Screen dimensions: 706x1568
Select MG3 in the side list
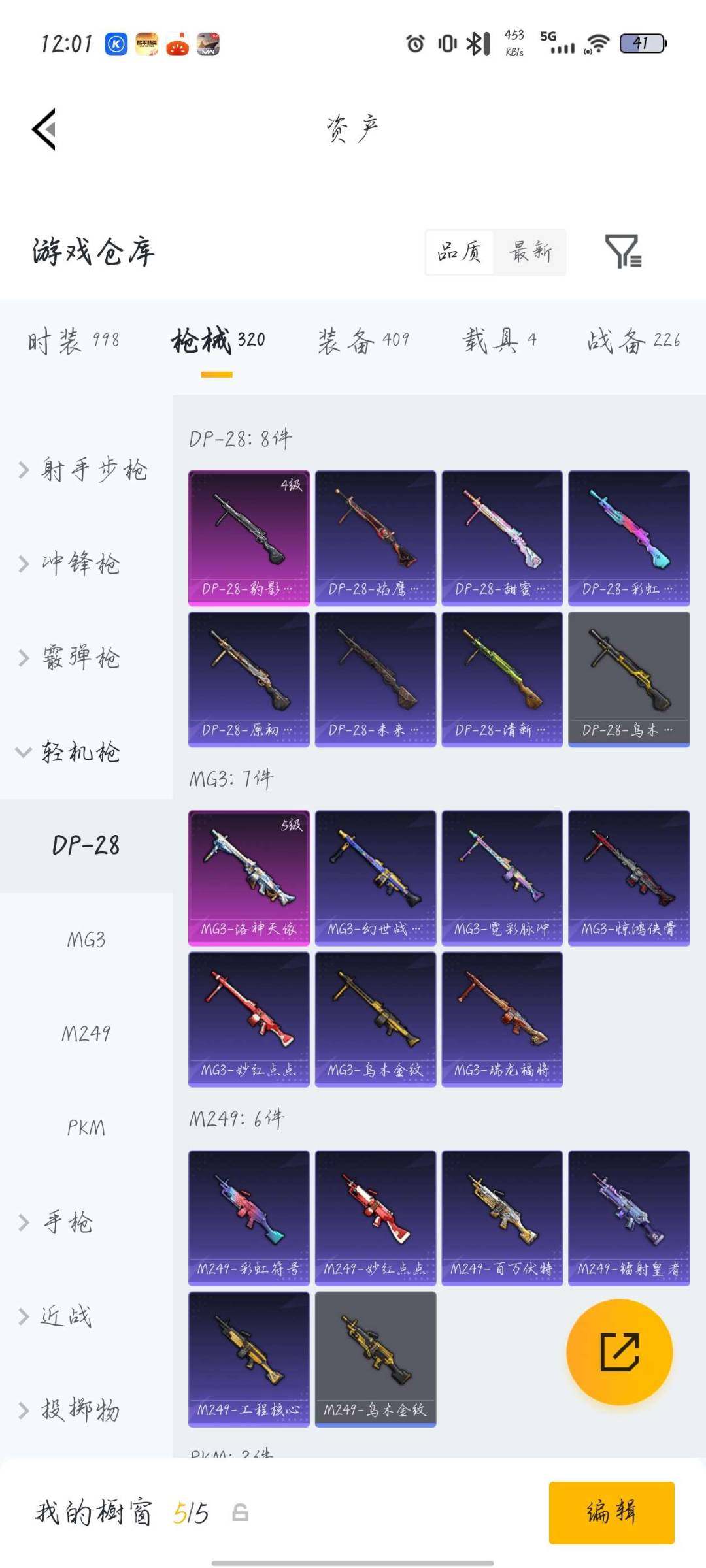[x=86, y=939]
